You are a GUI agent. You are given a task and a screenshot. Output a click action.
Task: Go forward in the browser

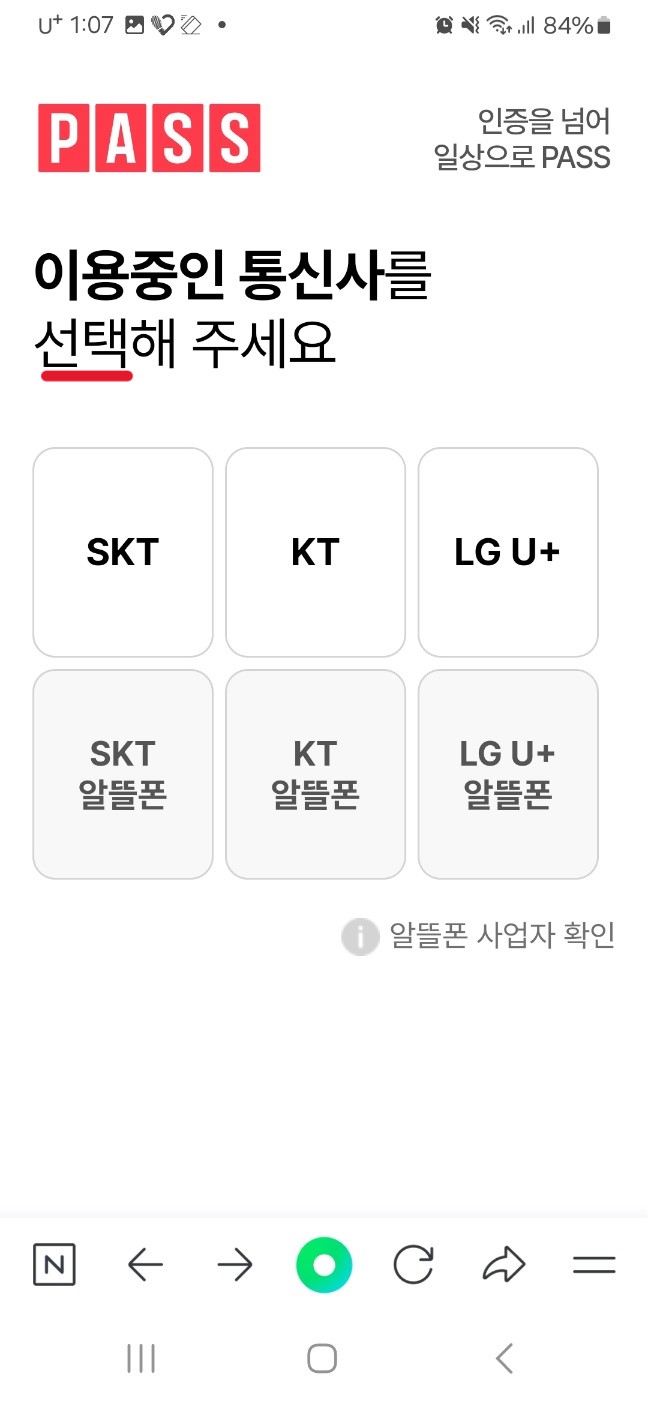coord(235,1266)
